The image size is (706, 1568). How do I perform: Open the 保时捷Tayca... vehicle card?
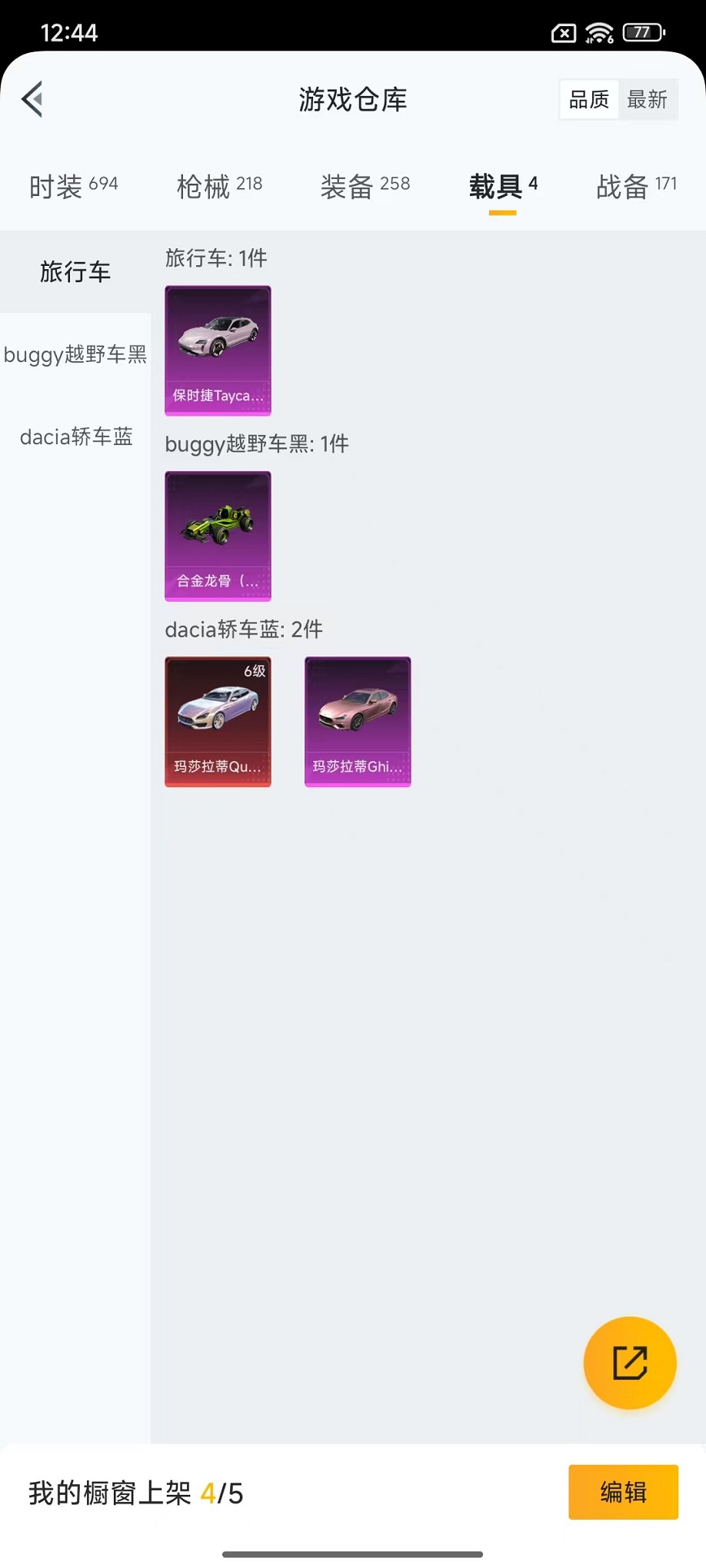coord(218,350)
